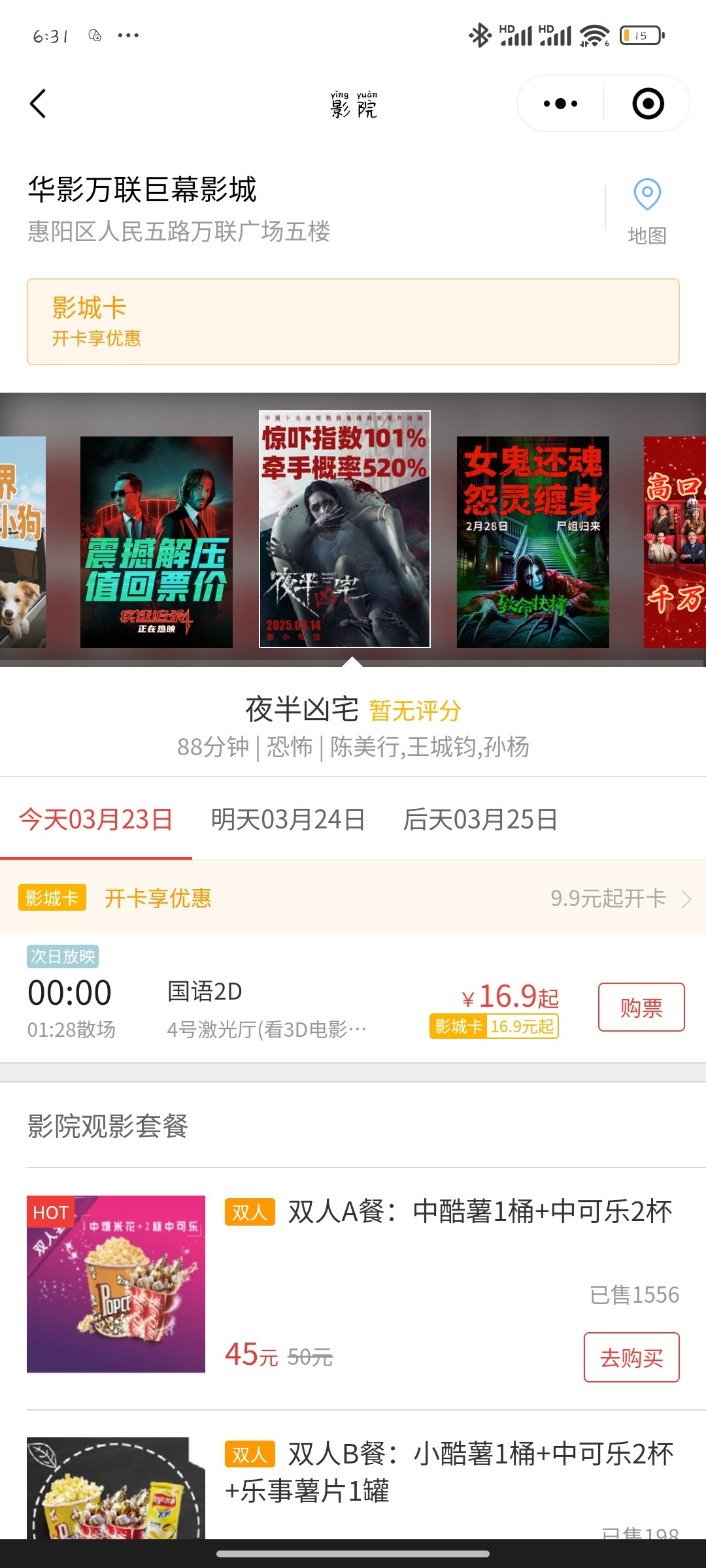Switch to 后天03月25日 date tab
Image resolution: width=706 pixels, height=1568 pixels.
(x=480, y=819)
